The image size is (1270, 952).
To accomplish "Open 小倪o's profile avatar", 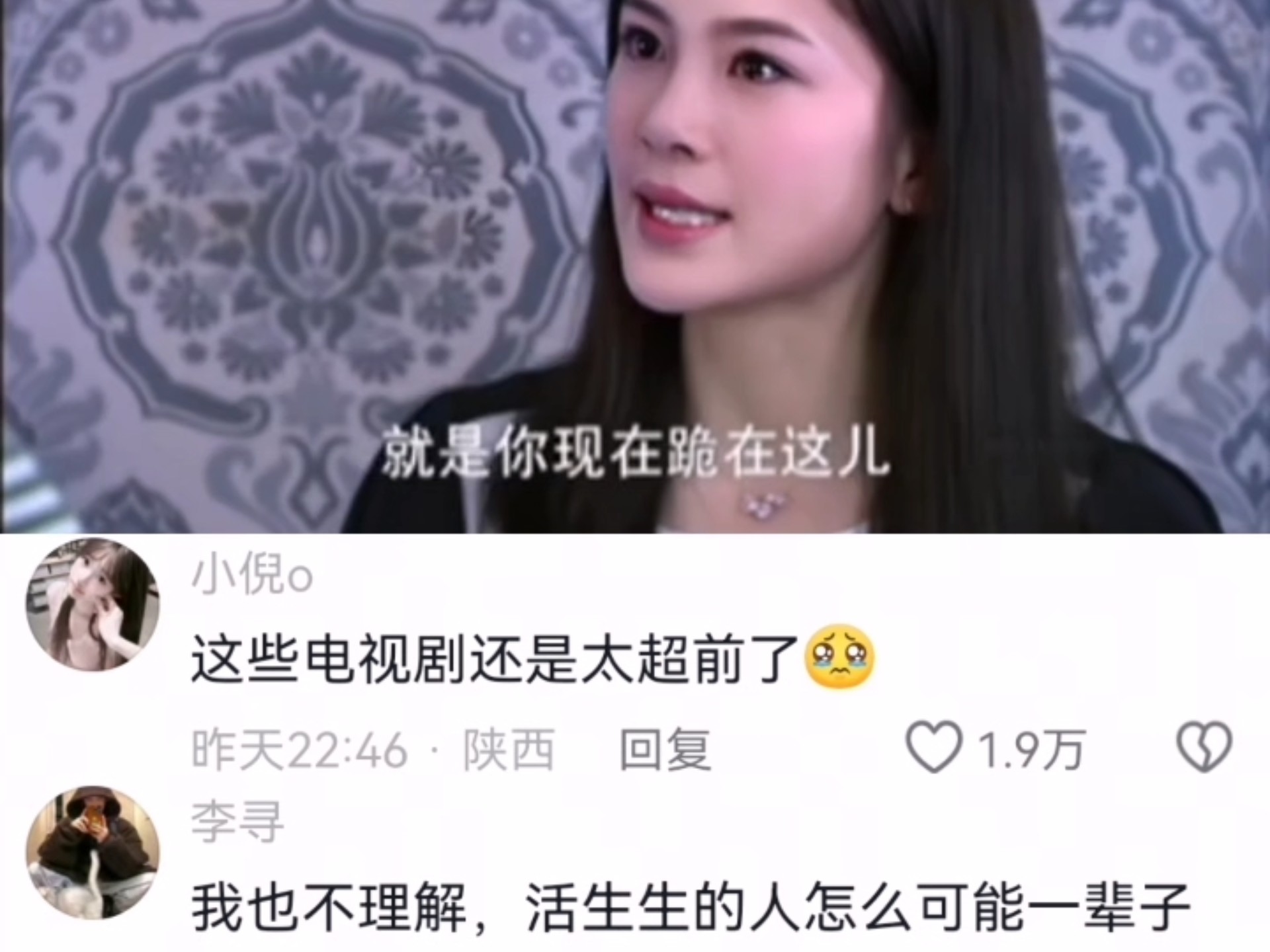I will tap(93, 605).
